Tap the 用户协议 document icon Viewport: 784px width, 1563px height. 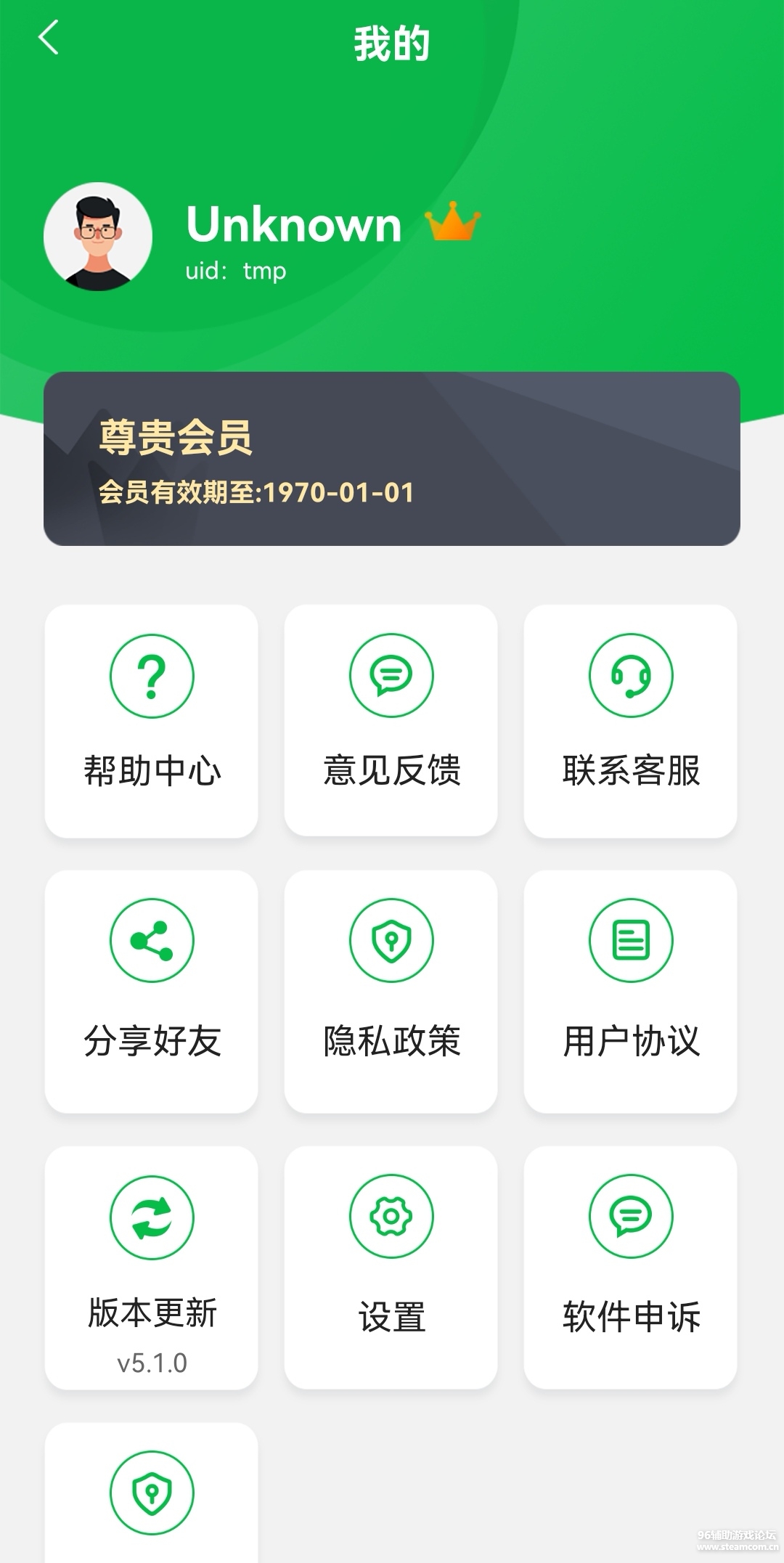click(x=630, y=940)
